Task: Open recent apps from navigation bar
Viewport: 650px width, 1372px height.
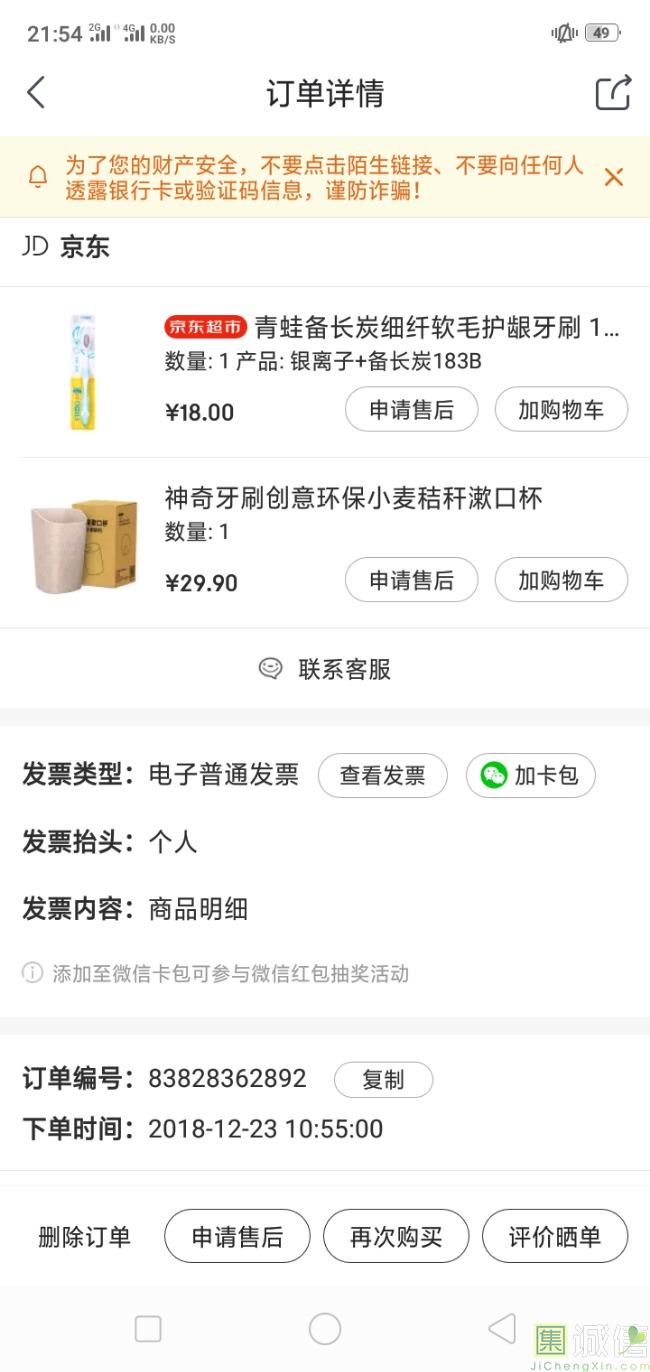Action: 148,1329
